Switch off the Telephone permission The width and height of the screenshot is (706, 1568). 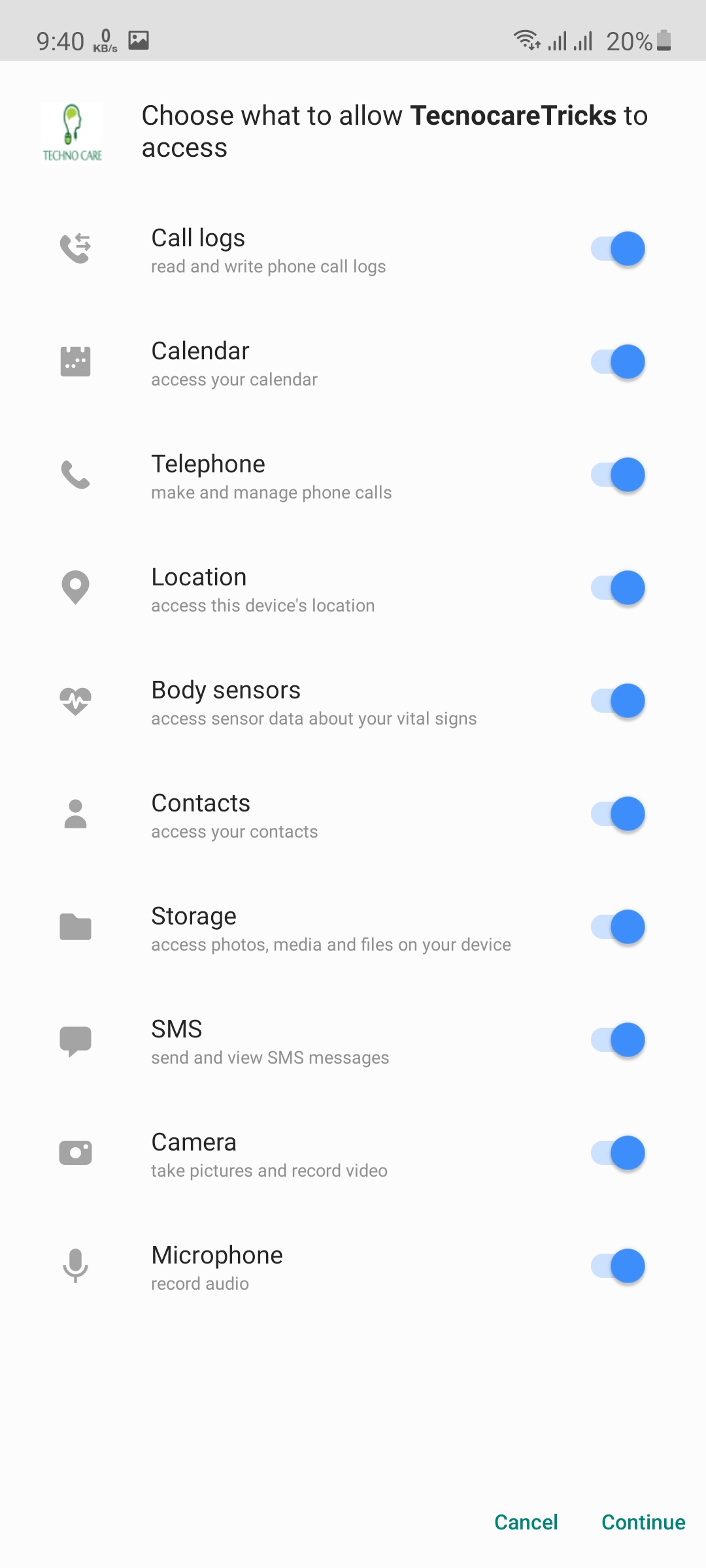point(618,475)
